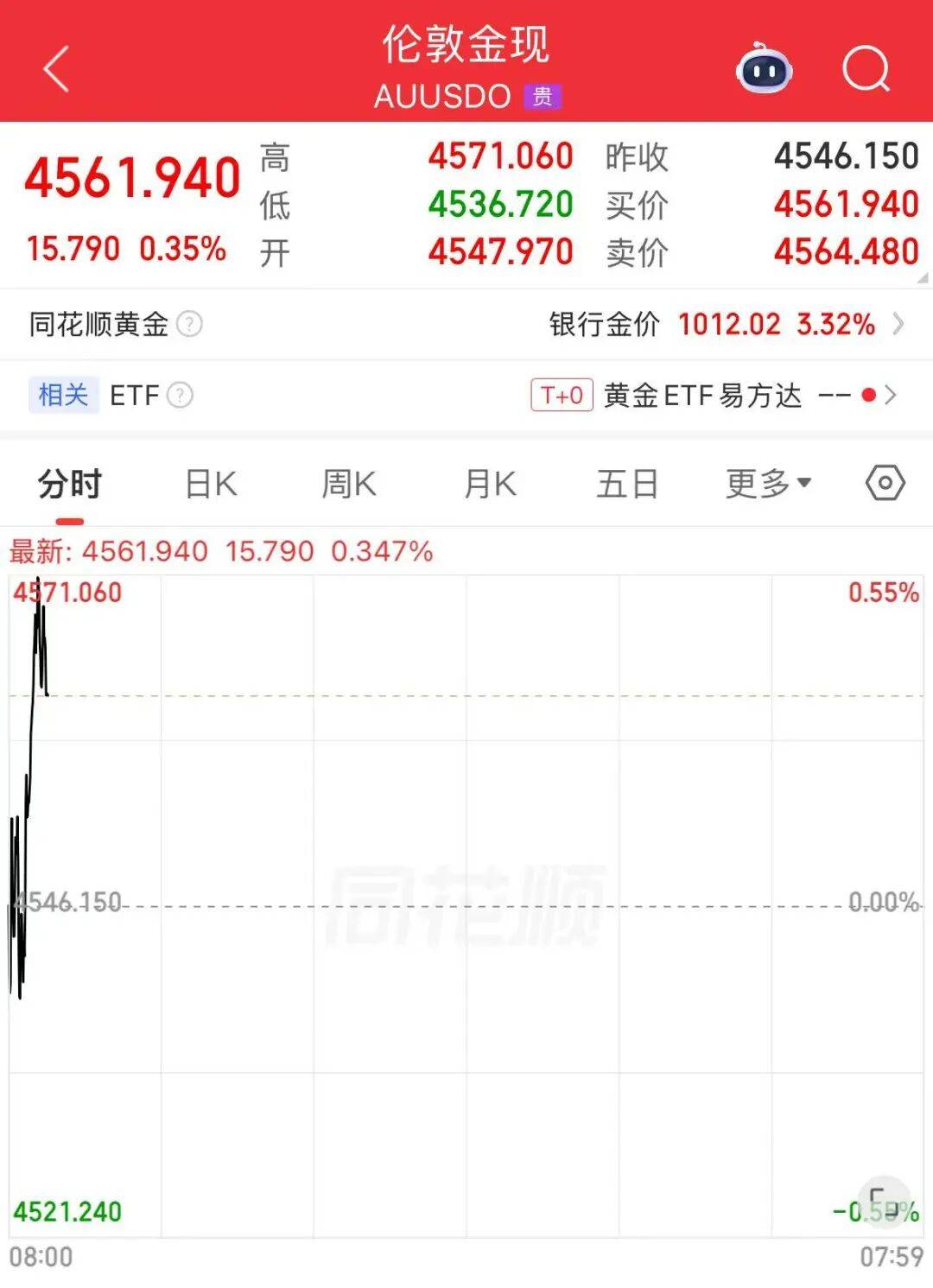This screenshot has width=933, height=1288.
Task: Open chart settings hexagon icon
Action: 885,483
